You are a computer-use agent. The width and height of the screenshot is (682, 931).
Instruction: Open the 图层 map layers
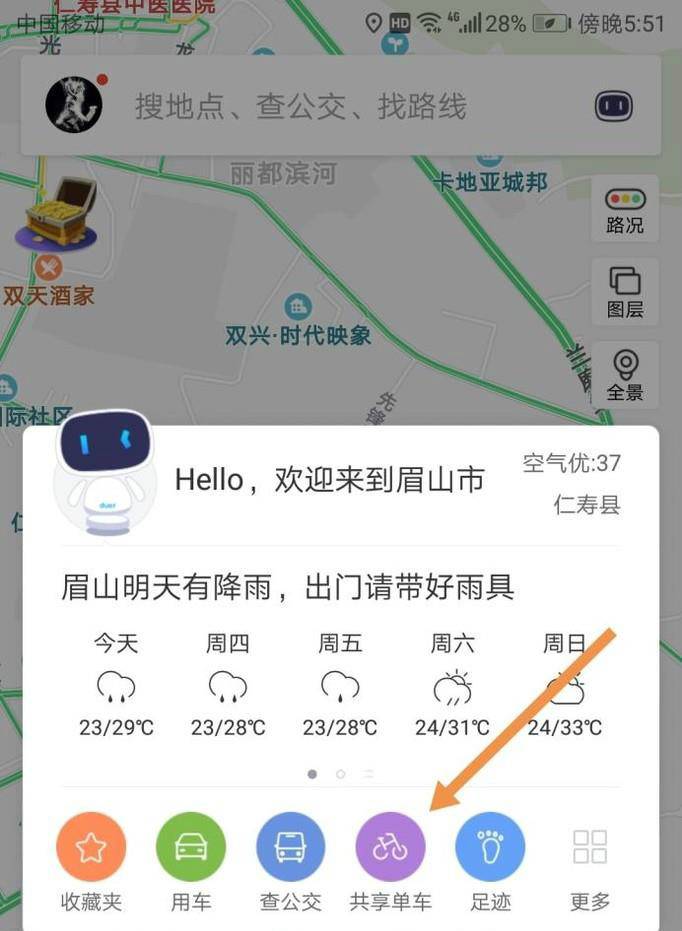click(x=625, y=292)
